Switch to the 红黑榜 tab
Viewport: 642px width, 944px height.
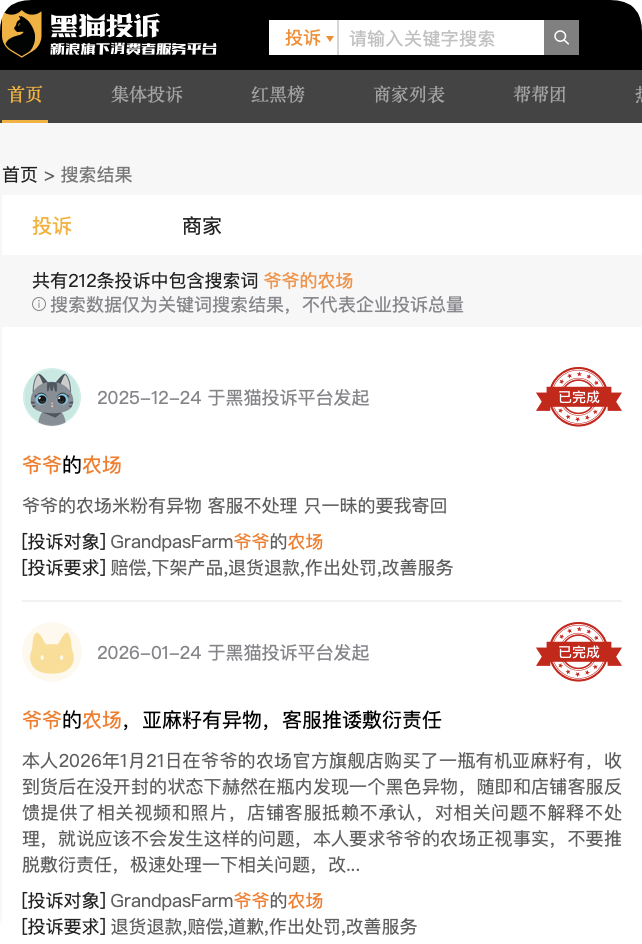[278, 95]
